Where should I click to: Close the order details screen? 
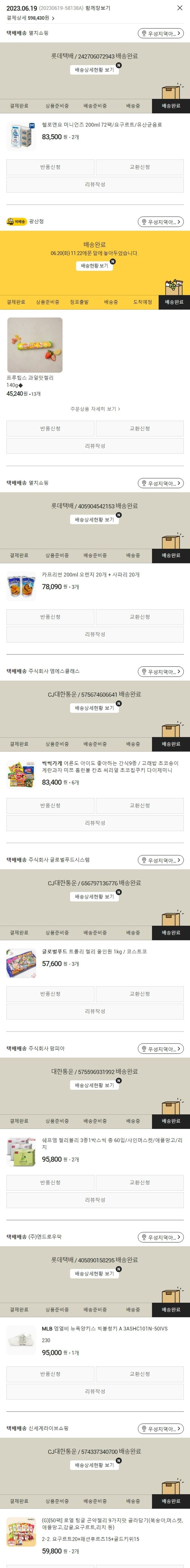[180, 8]
